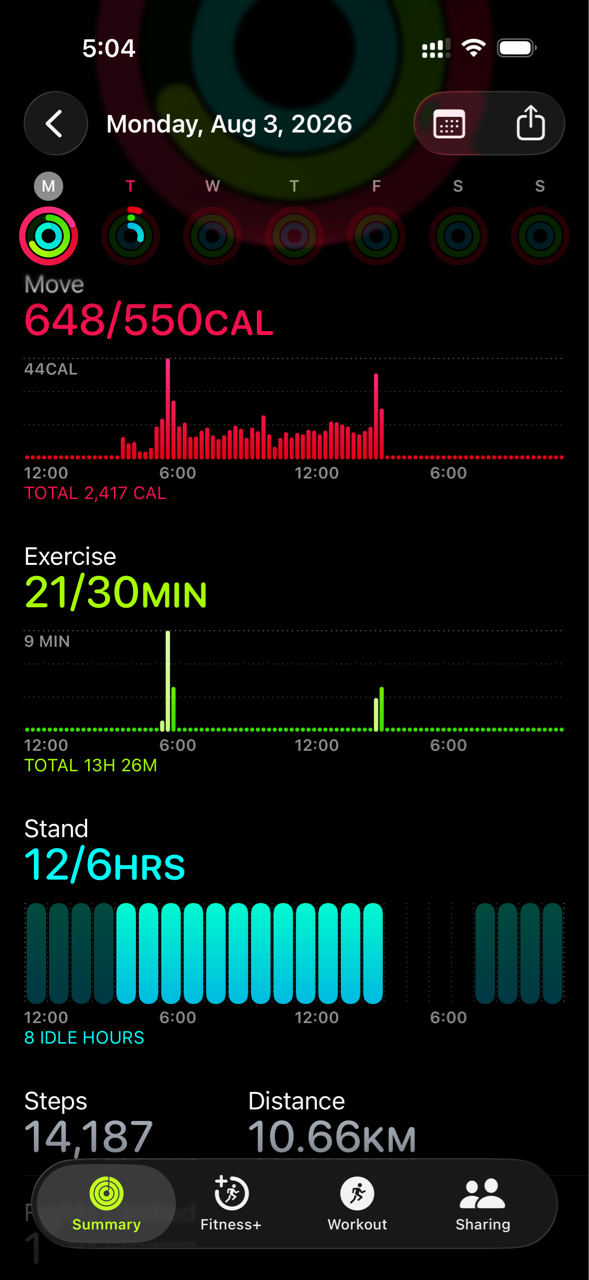Go back using the back arrow

[x=55, y=124]
